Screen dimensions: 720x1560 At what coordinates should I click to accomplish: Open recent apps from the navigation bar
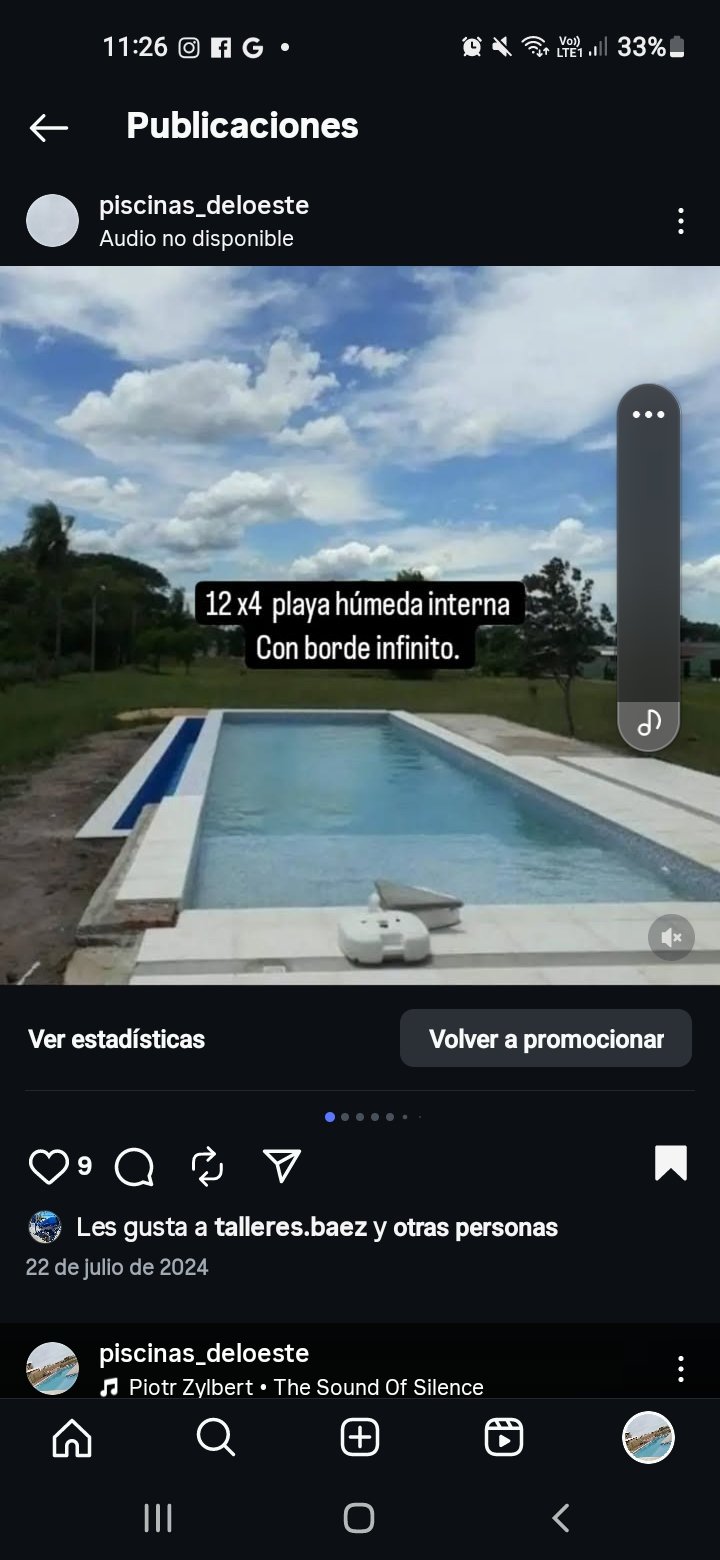158,1517
